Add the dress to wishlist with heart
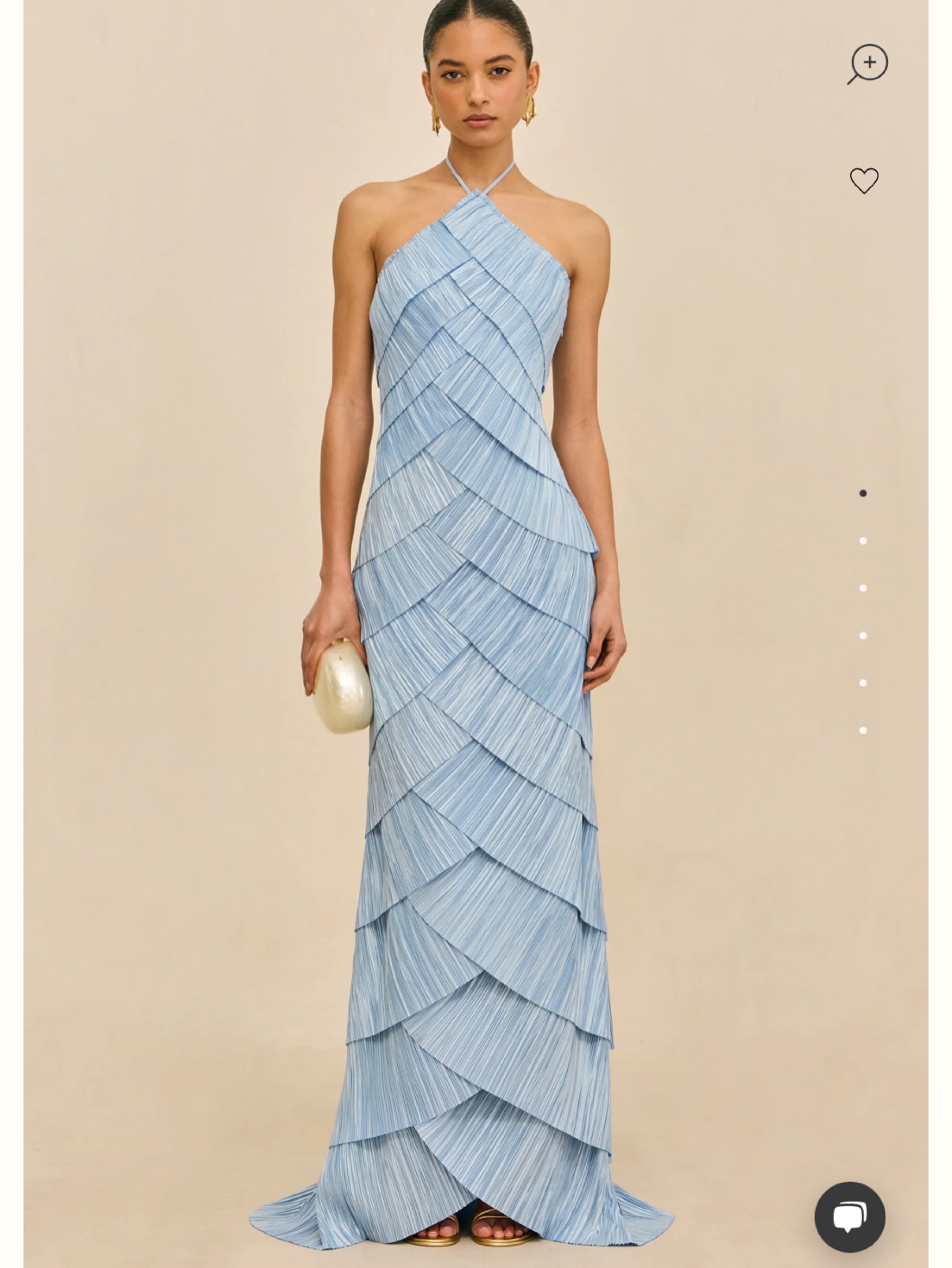This screenshot has width=952, height=1268. pos(864,180)
